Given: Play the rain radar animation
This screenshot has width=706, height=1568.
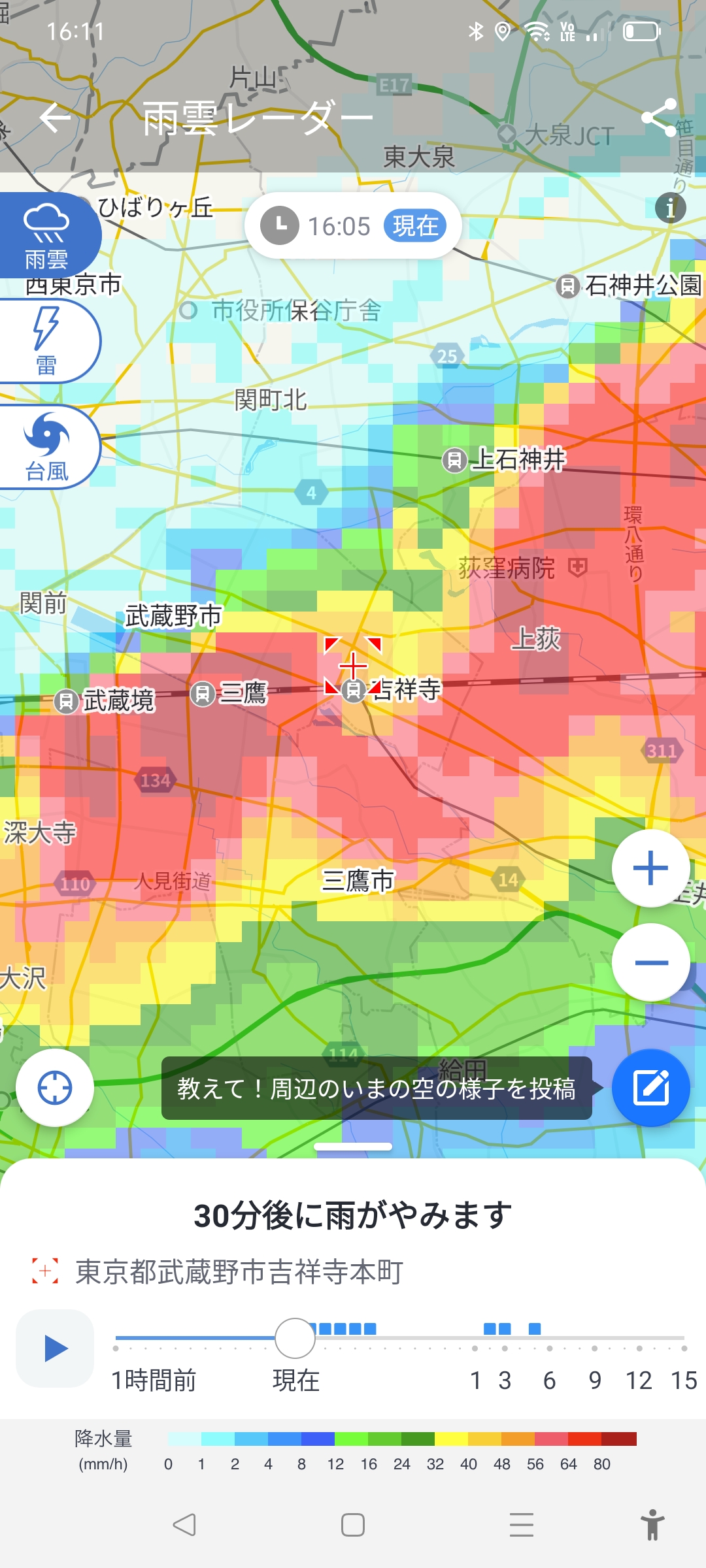Looking at the screenshot, I should tap(55, 1348).
